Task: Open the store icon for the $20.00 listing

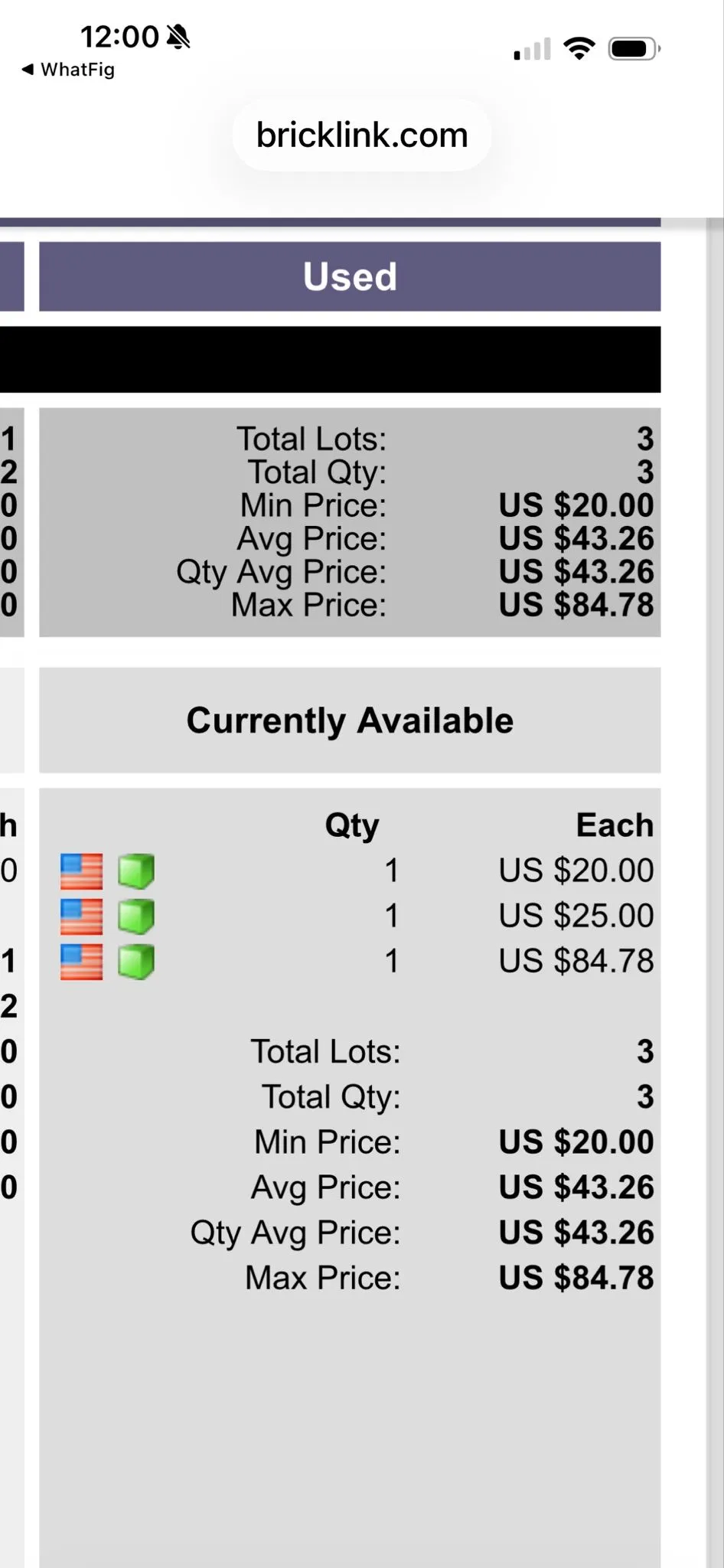Action: [x=136, y=871]
